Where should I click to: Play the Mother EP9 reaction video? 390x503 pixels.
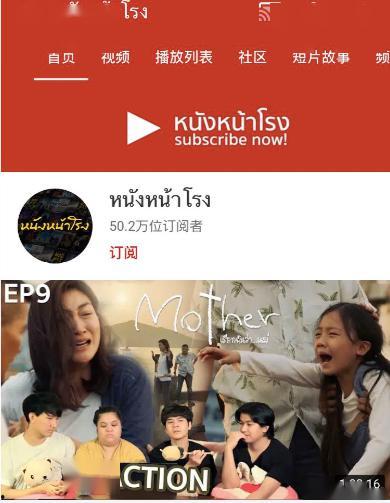(195, 390)
